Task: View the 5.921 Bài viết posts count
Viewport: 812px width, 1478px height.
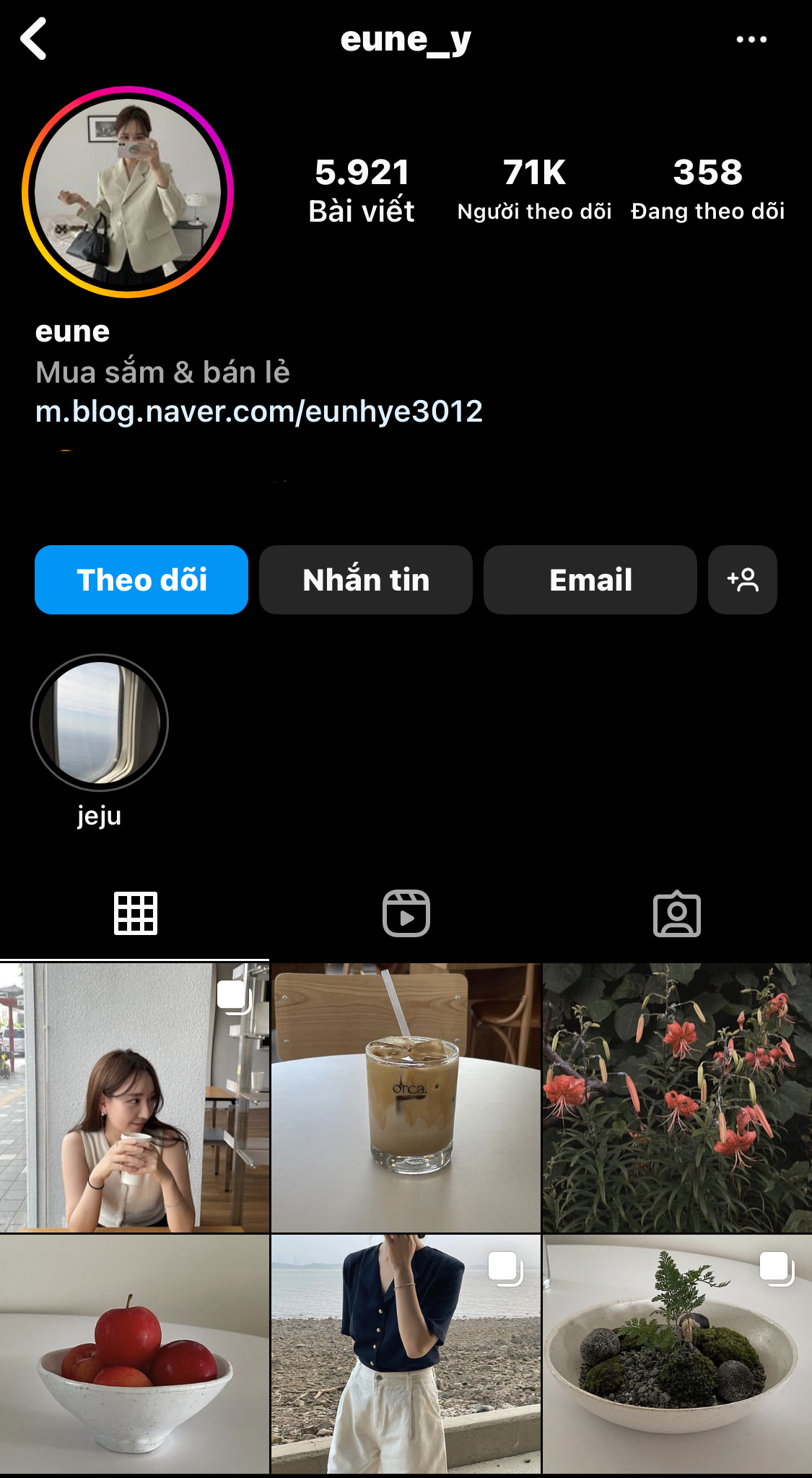Action: (x=362, y=188)
